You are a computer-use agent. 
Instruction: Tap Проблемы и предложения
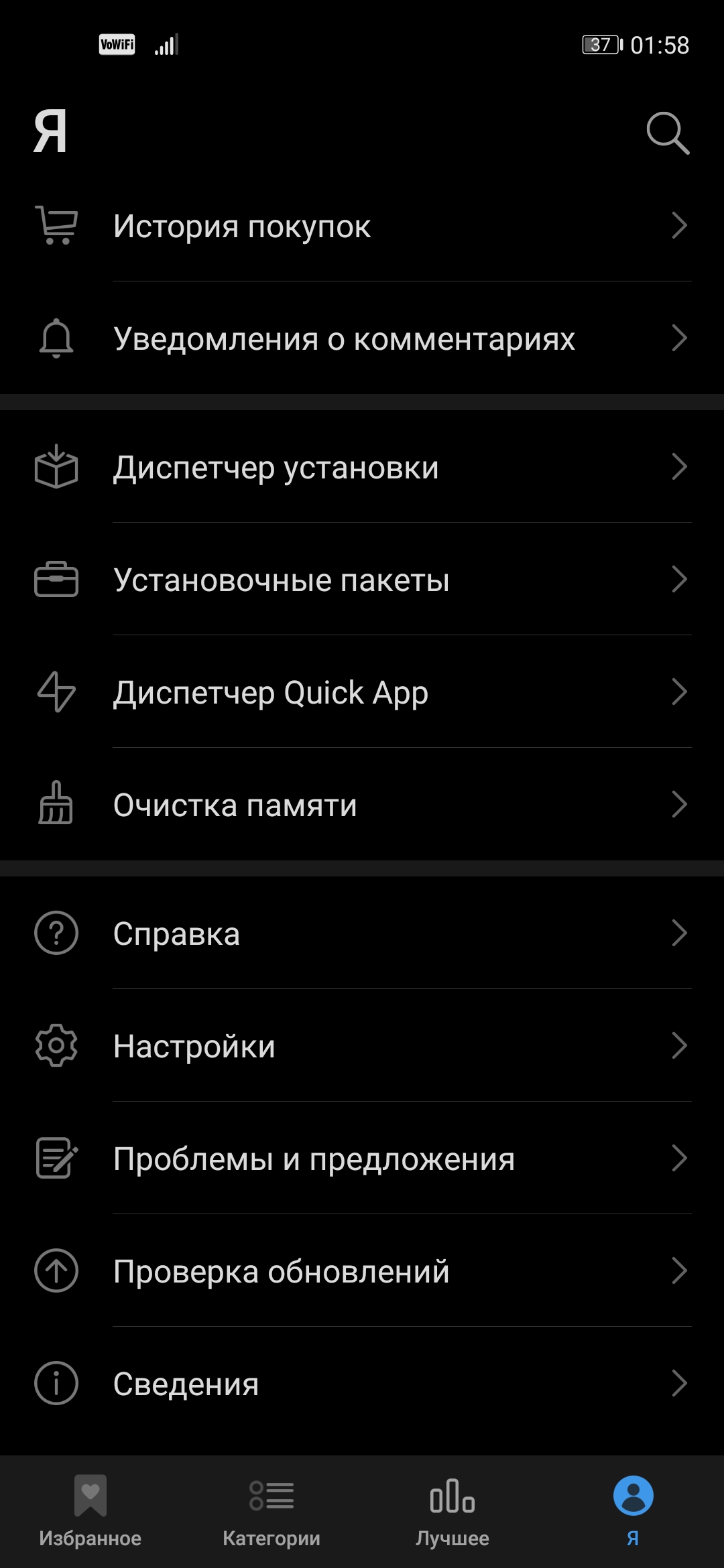[362, 1159]
